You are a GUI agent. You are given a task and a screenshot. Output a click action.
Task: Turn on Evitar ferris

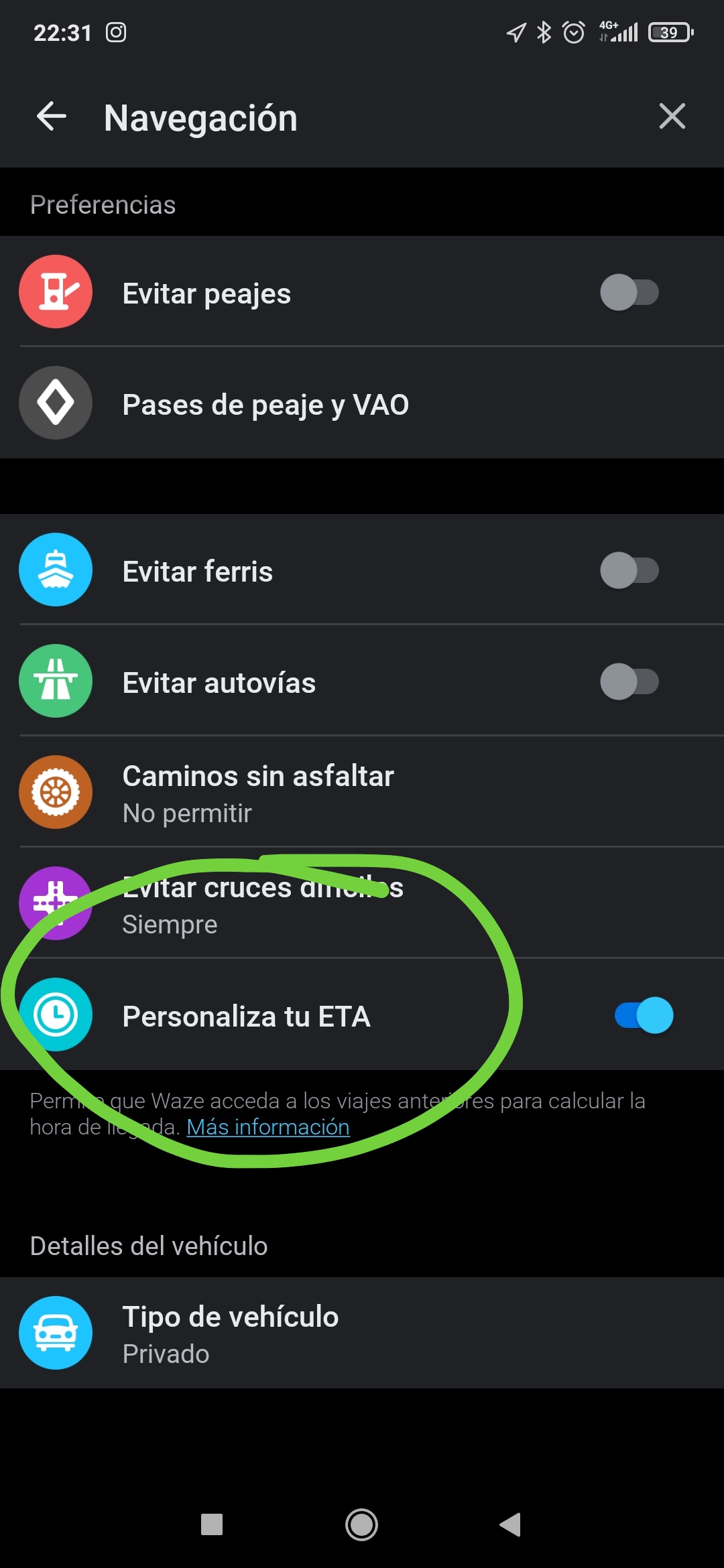629,571
